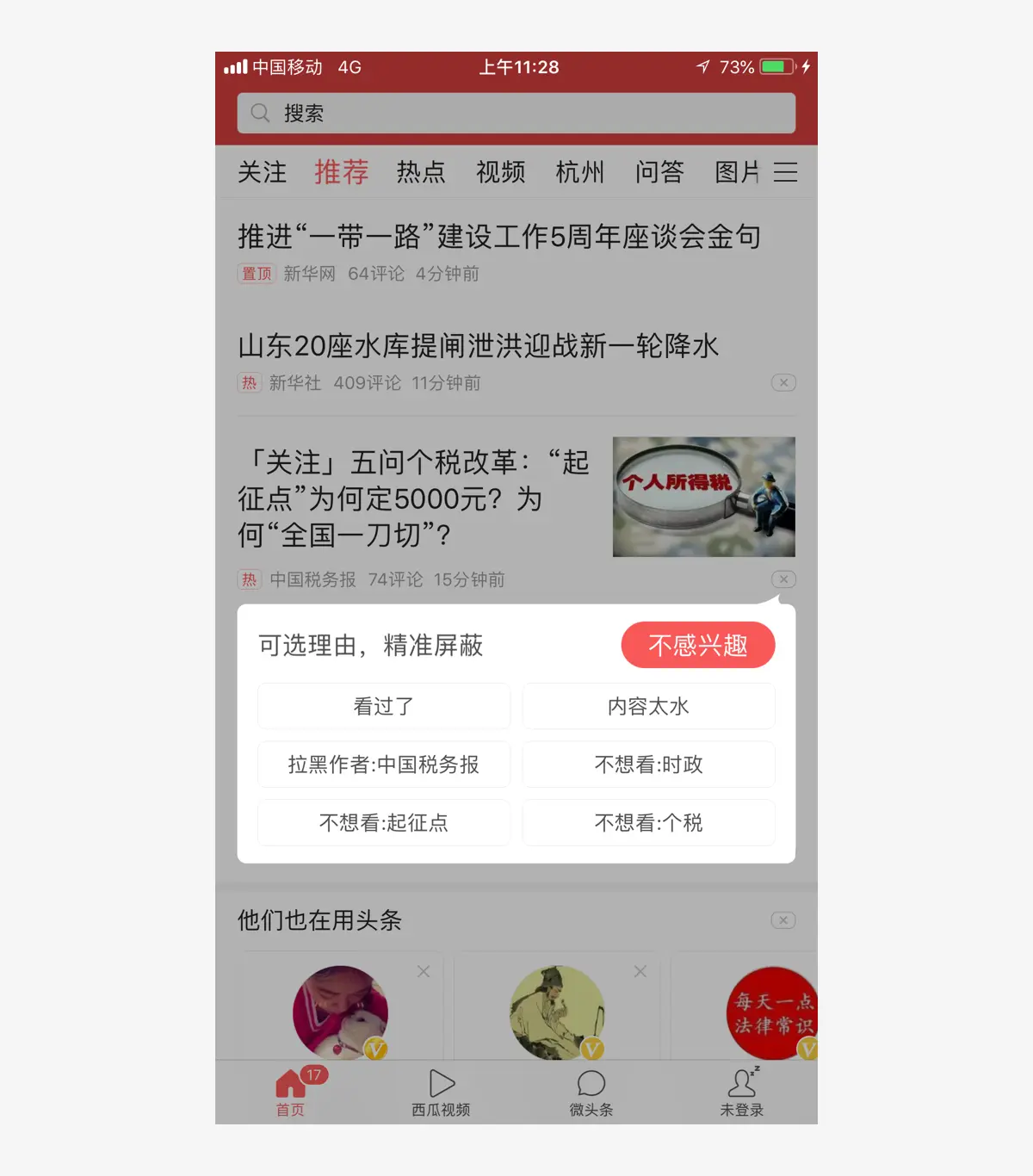
Task: Block author 拉黑作者:中国税务报
Action: pyautogui.click(x=384, y=764)
